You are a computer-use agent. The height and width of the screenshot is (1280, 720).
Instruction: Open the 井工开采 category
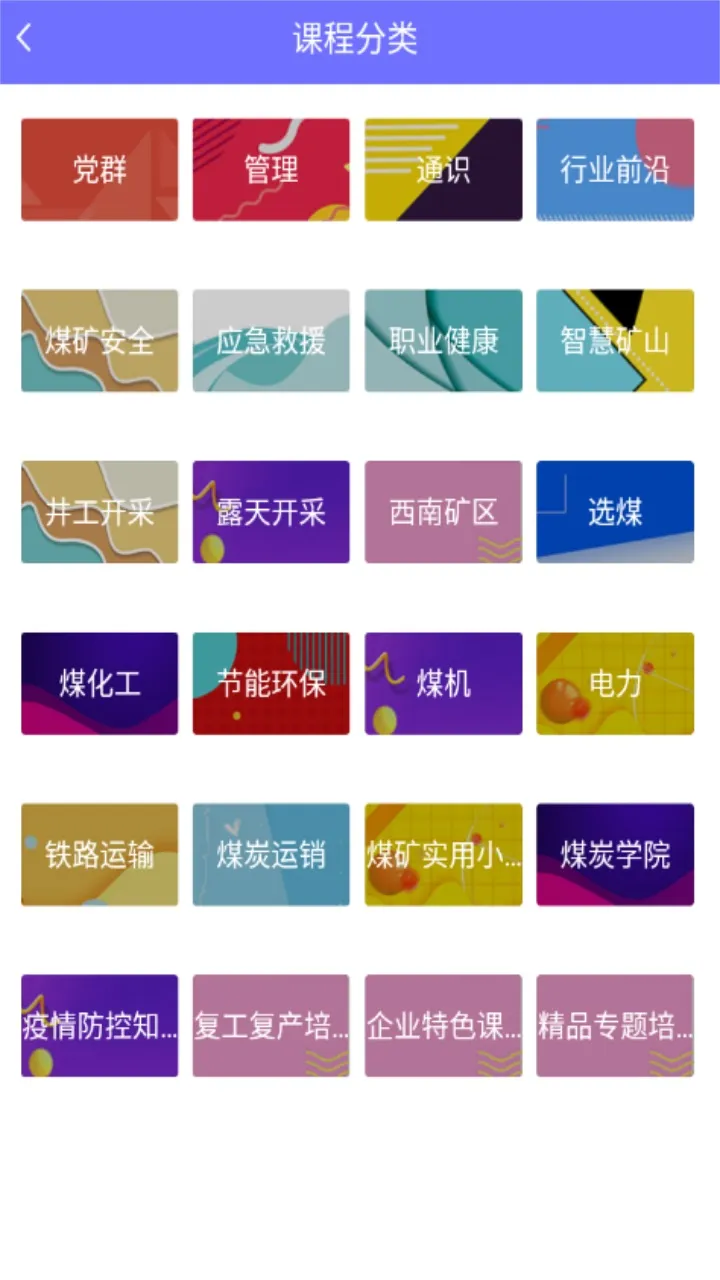100,512
